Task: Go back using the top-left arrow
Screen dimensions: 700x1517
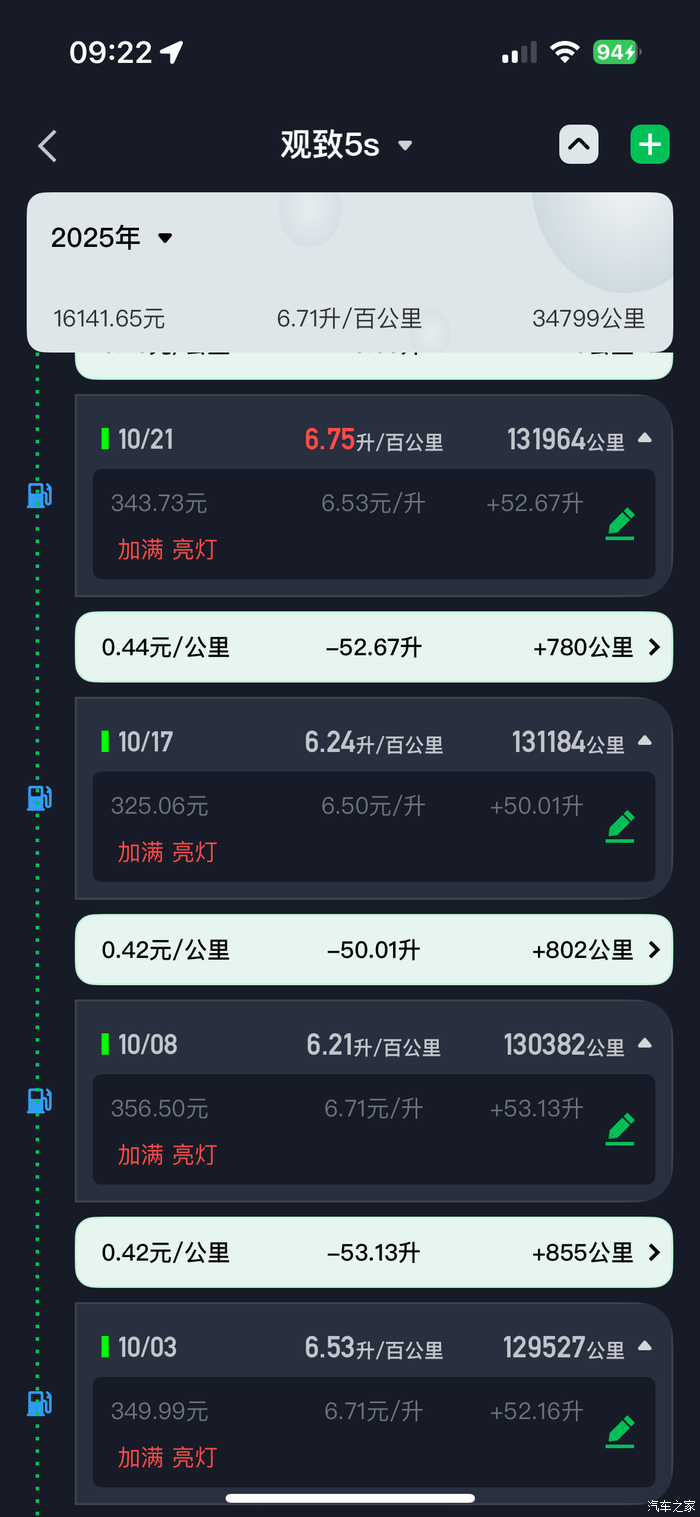Action: [x=47, y=146]
